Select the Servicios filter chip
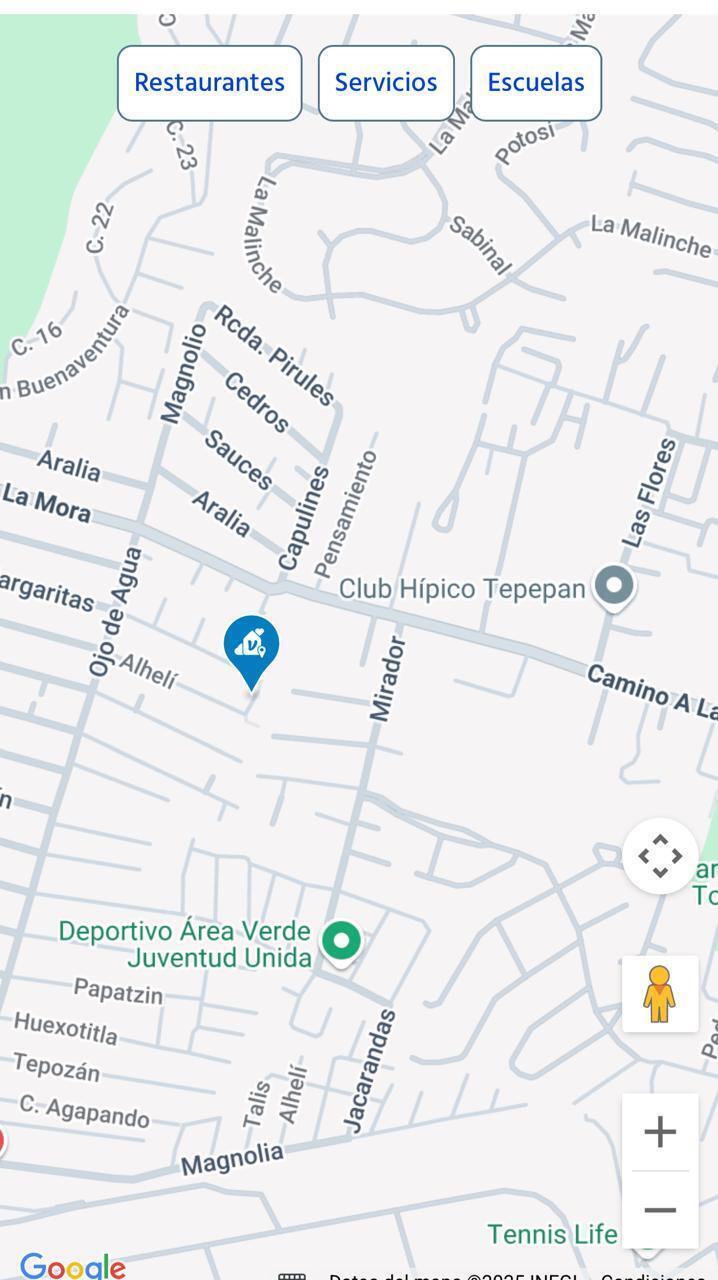 coord(386,83)
